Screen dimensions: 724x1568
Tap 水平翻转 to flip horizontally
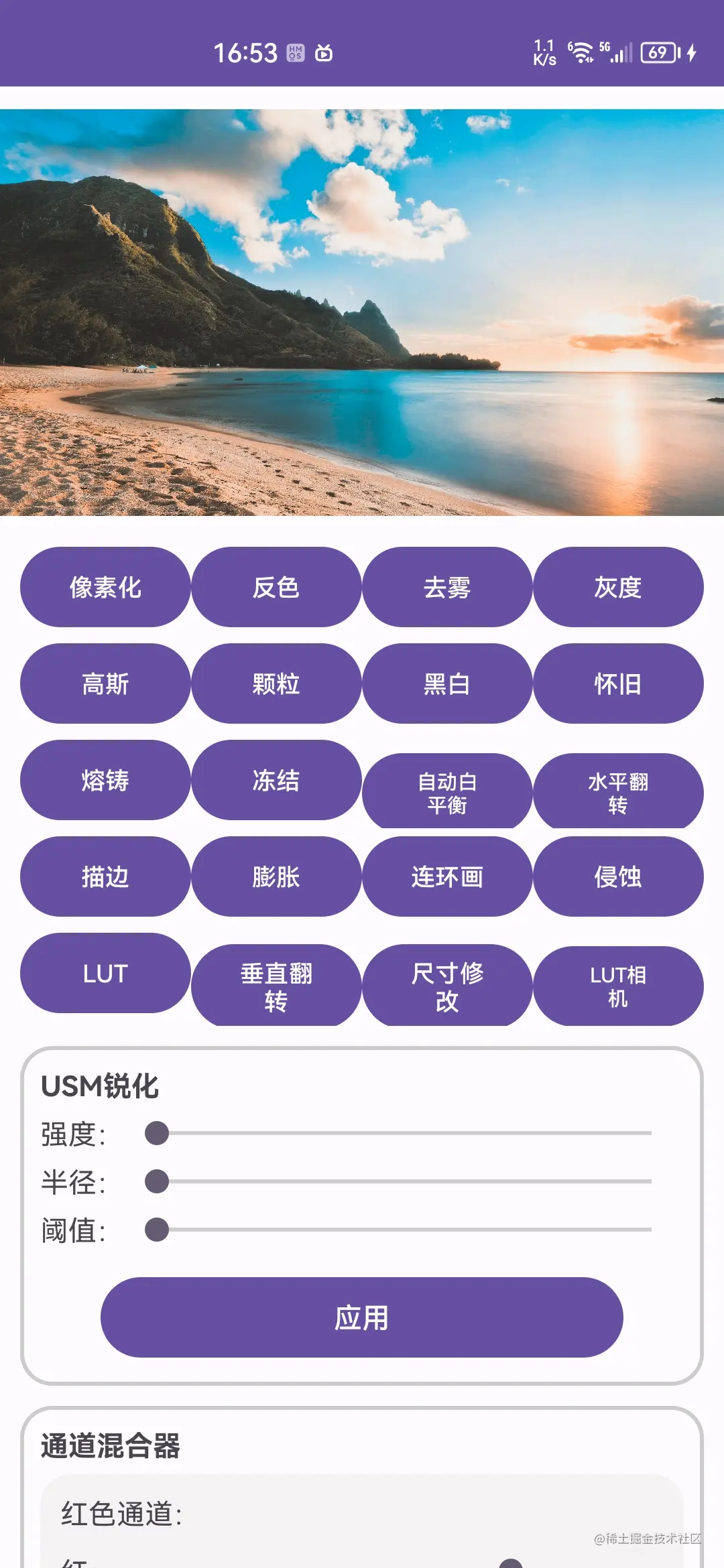618,793
